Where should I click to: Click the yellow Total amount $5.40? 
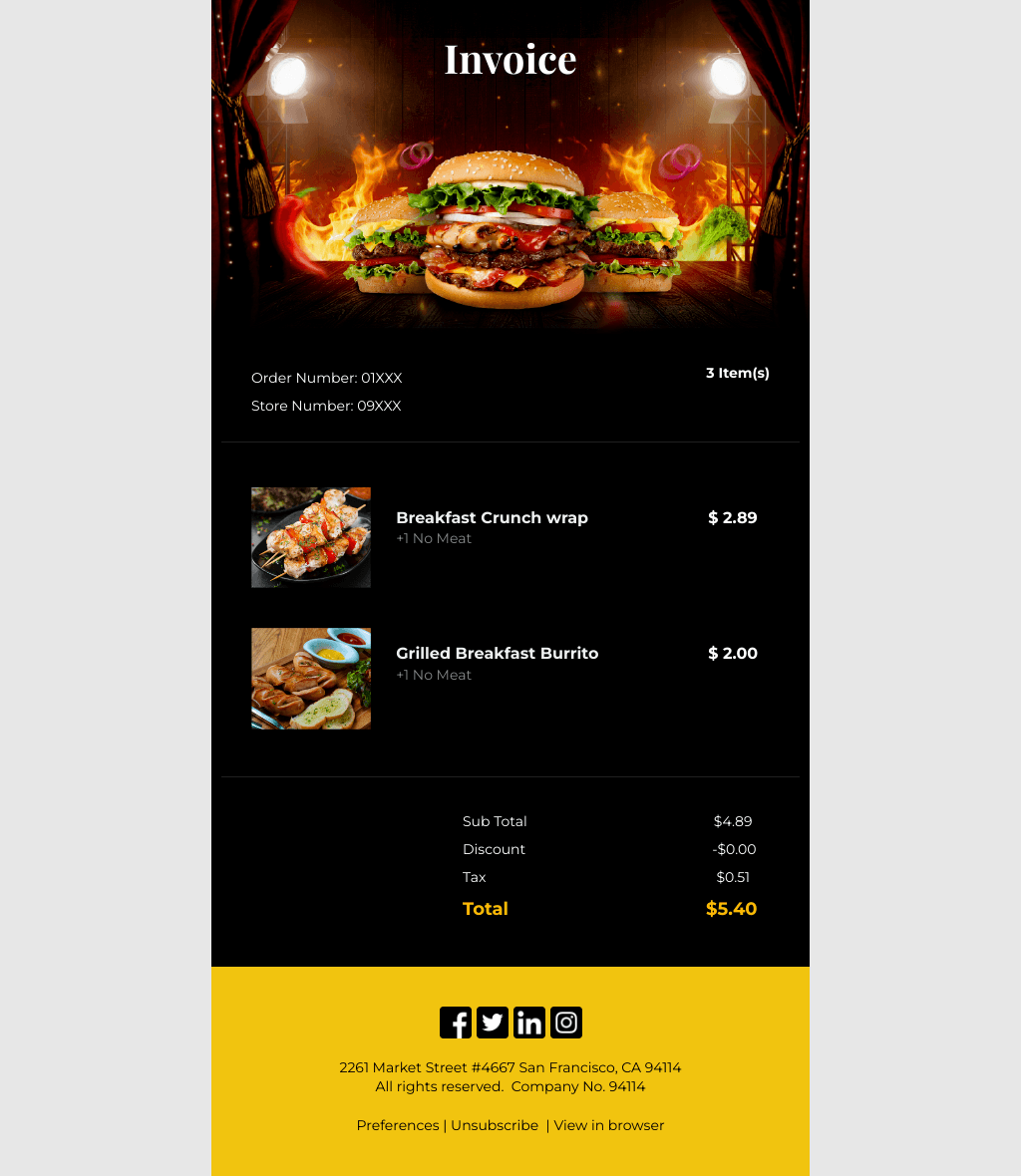coord(731,909)
